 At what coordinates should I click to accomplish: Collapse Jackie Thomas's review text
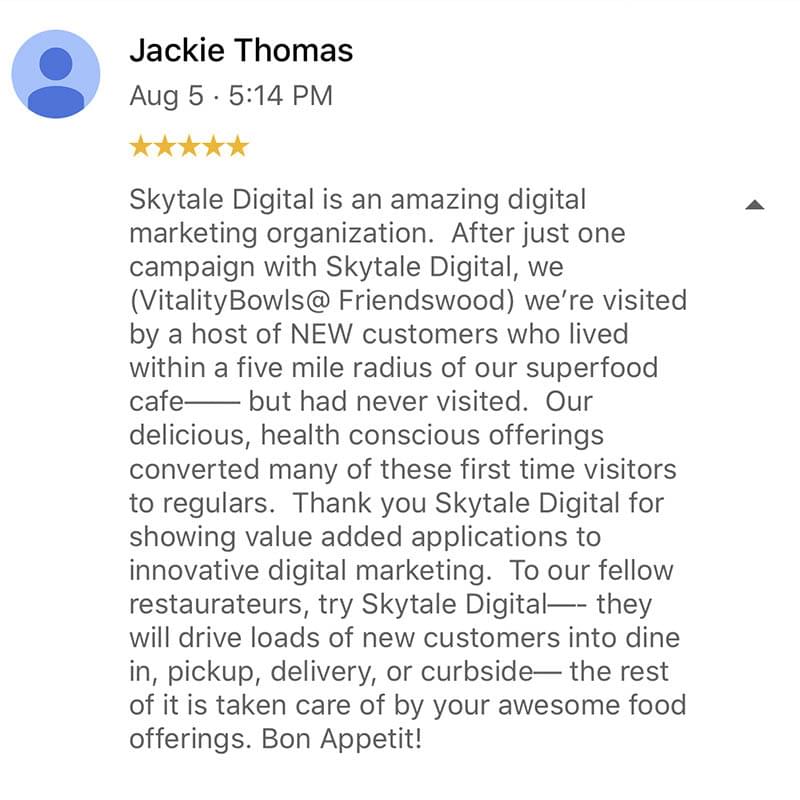755,205
